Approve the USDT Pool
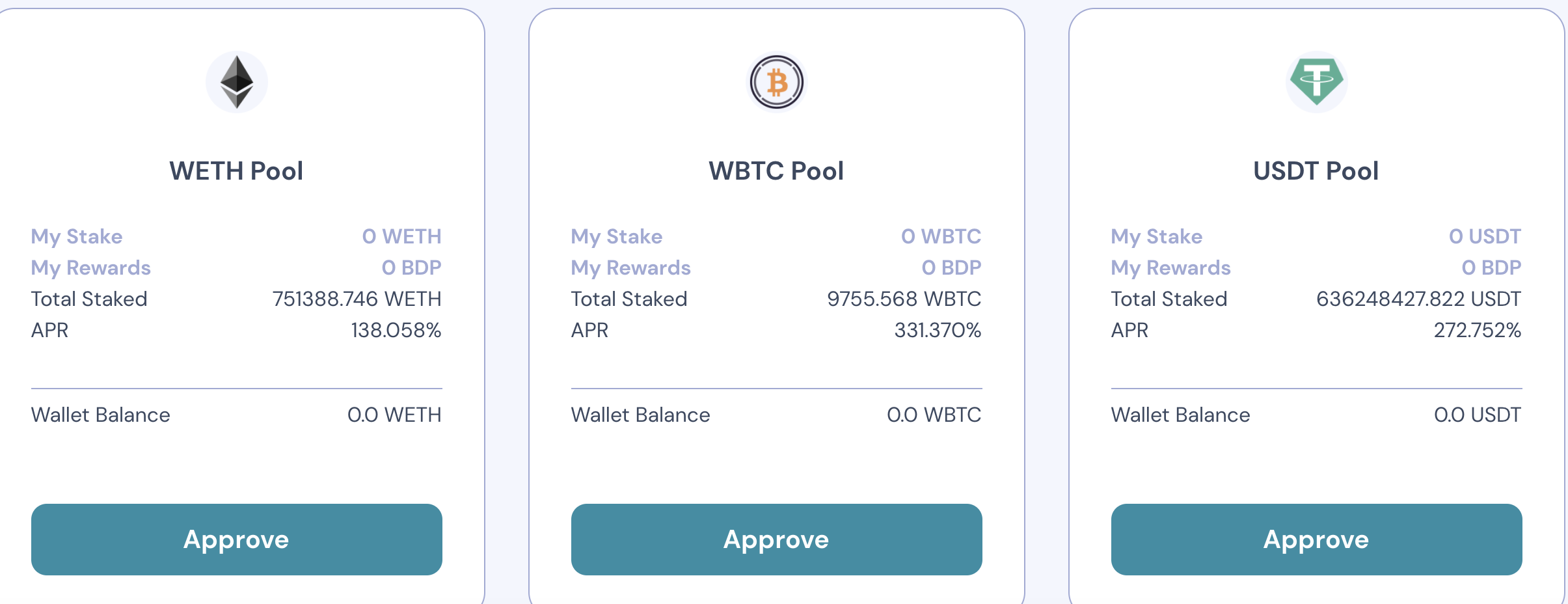Screen dimensions: 1568x604 (x=1316, y=539)
